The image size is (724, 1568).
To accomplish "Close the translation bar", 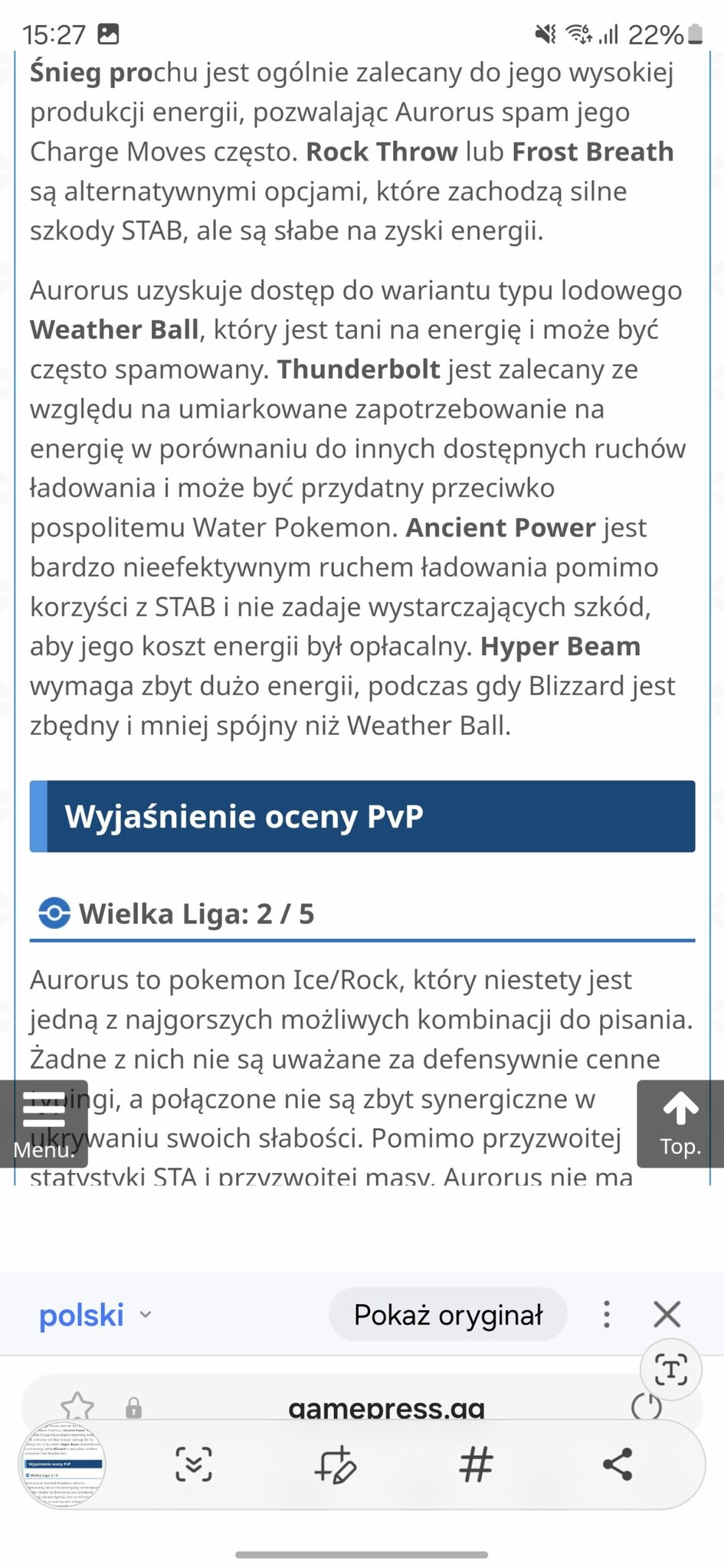I will pos(667,1315).
